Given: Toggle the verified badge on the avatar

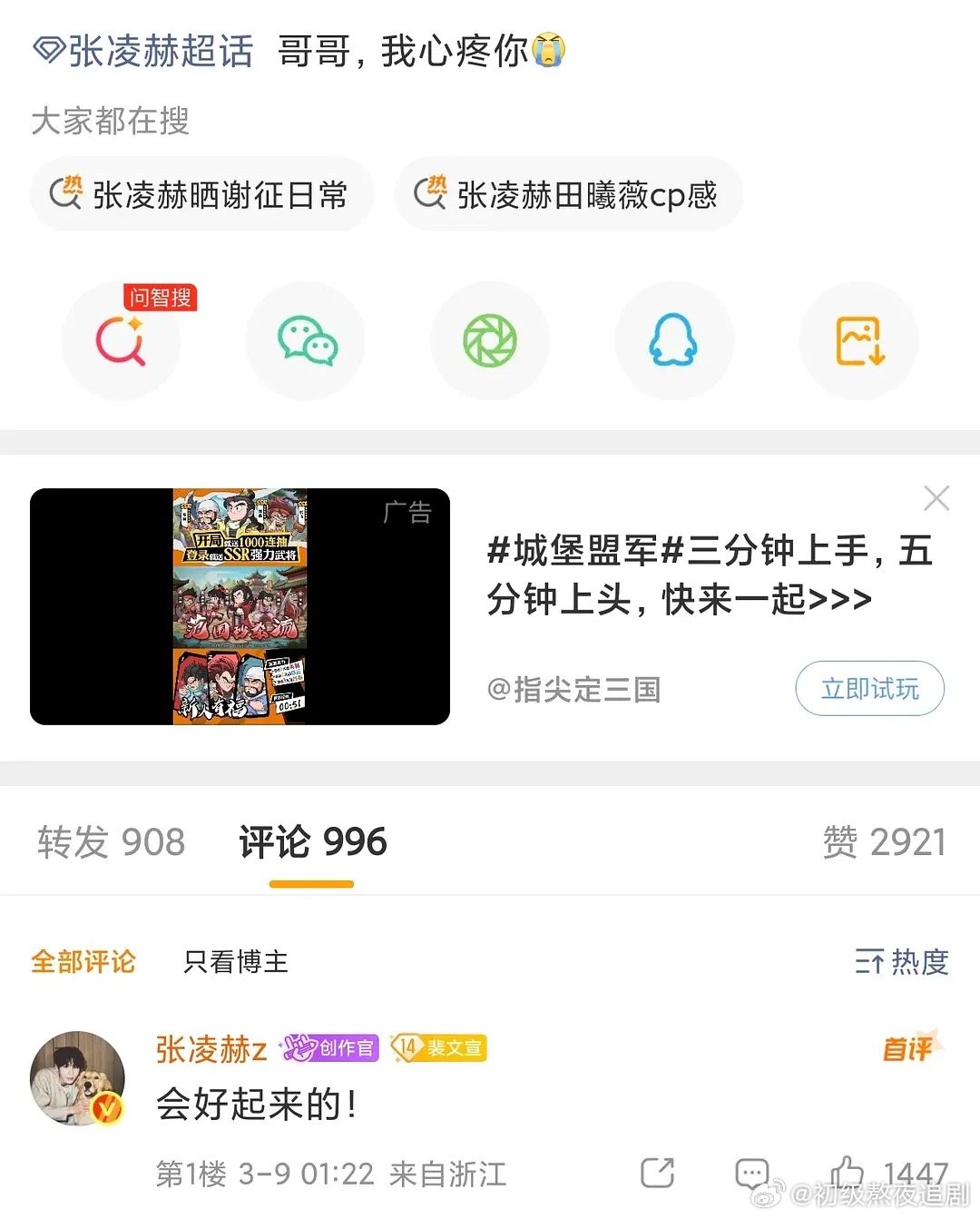Looking at the screenshot, I should coord(108,1109).
